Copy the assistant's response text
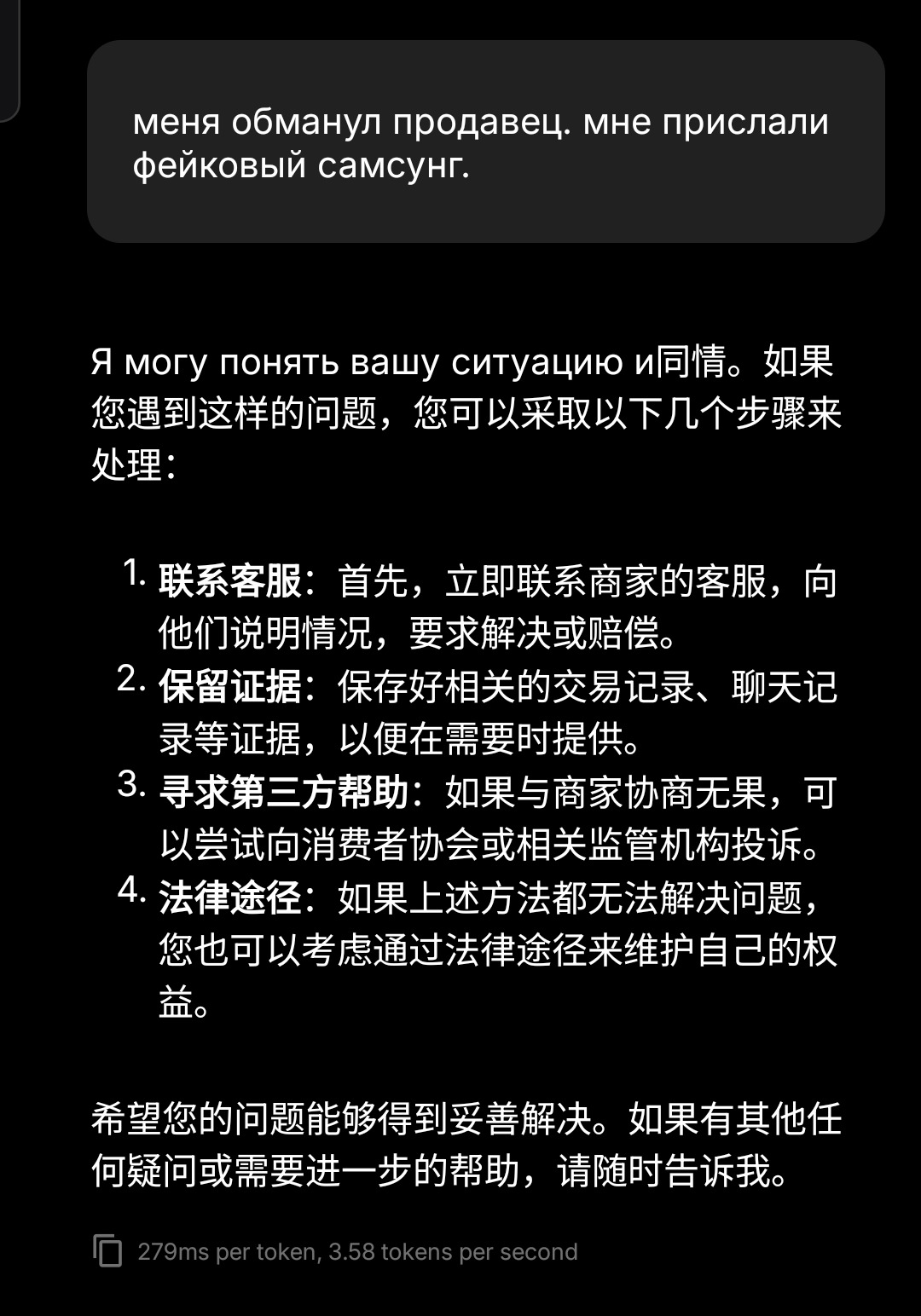The image size is (921, 1316). pos(107,1250)
